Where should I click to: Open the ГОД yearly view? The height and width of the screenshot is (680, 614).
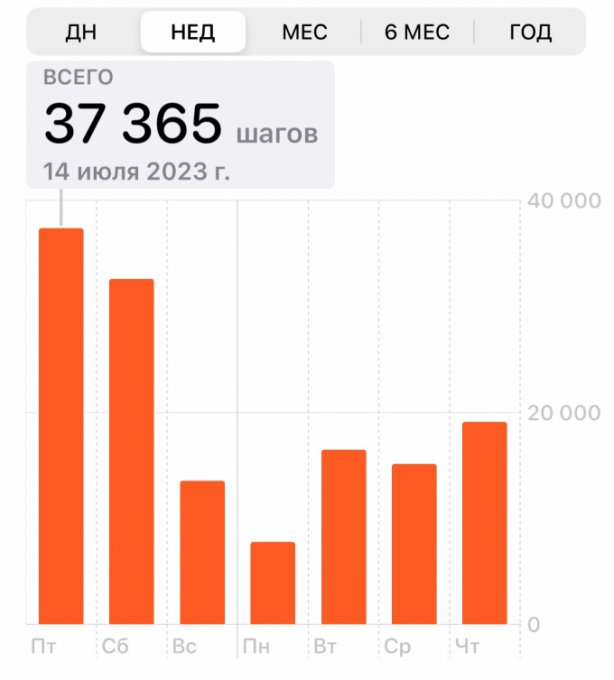point(530,32)
